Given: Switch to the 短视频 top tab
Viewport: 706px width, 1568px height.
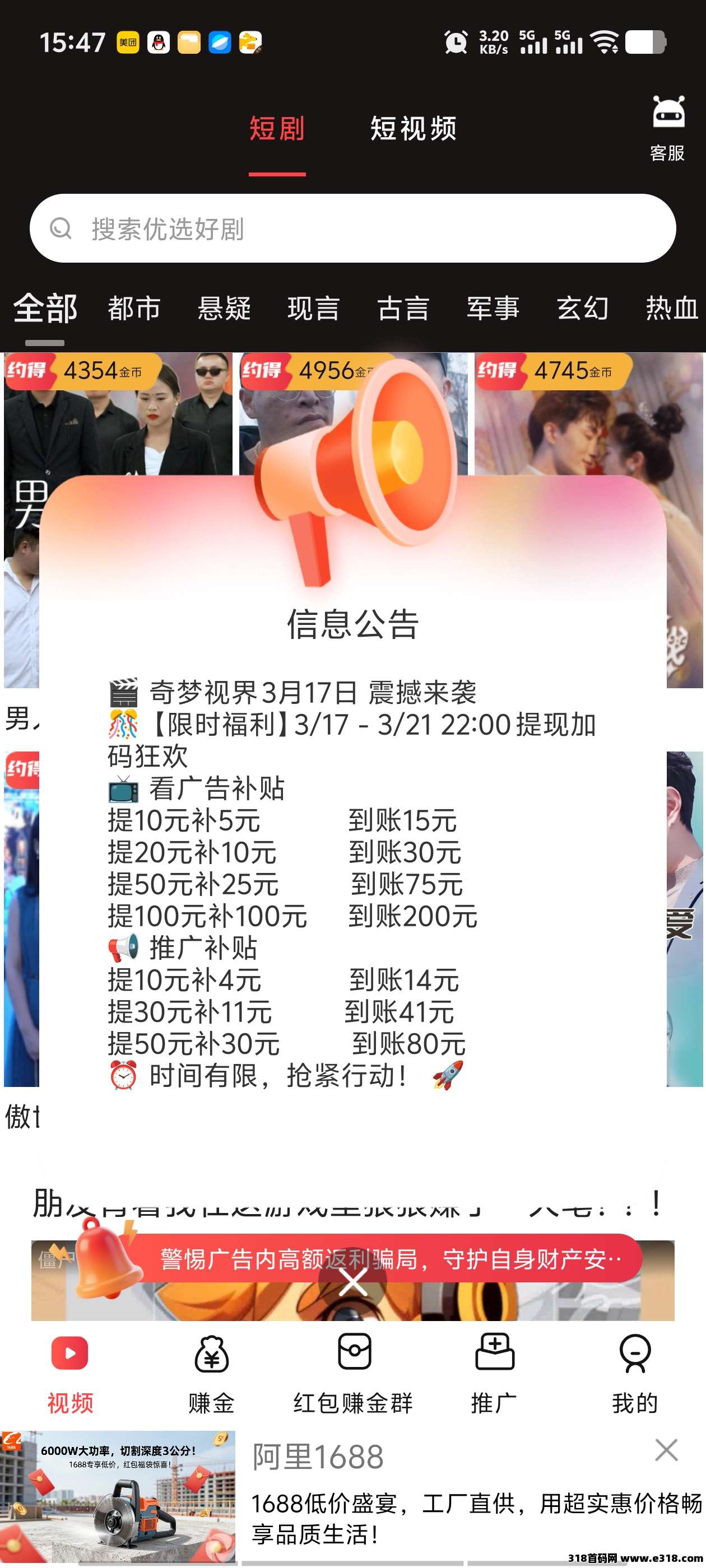Looking at the screenshot, I should [x=413, y=129].
